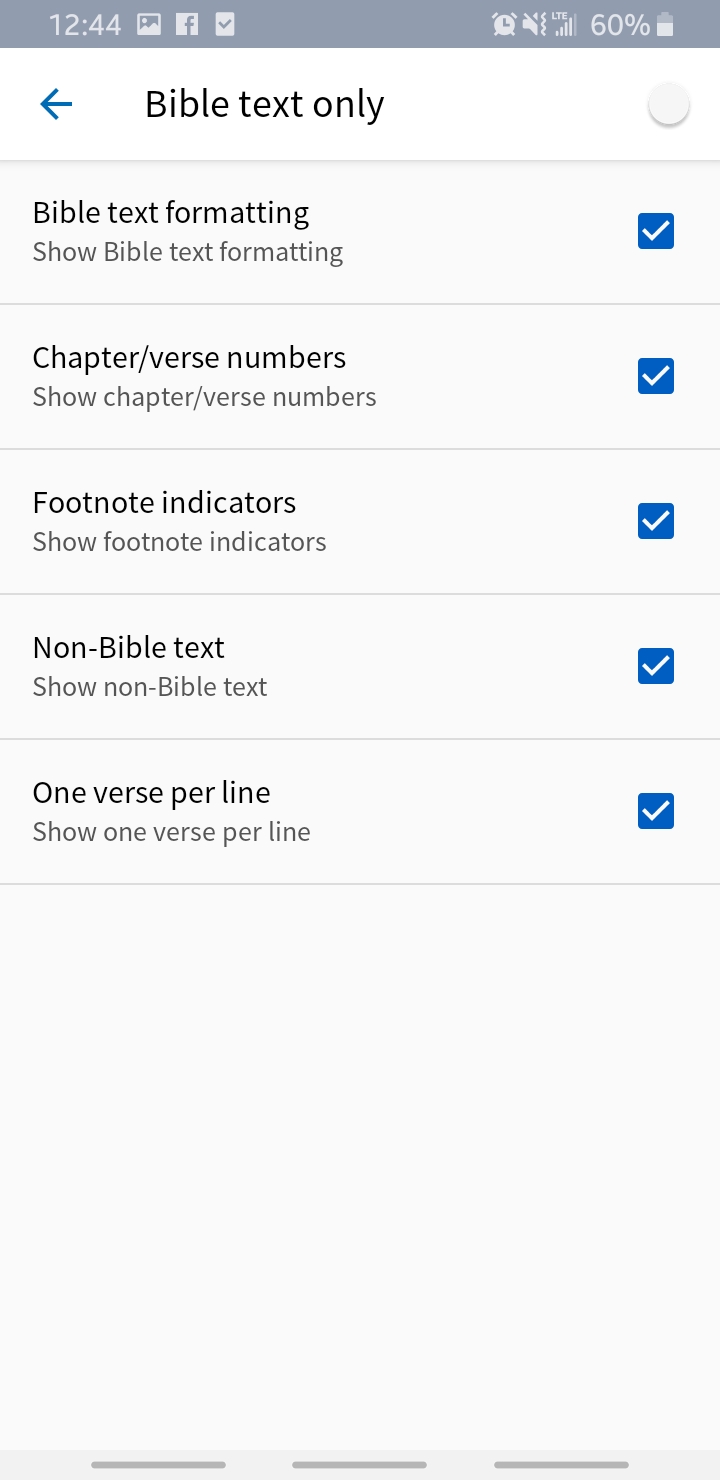Disable Chapter/verse numbers checkbox
This screenshot has height=1480, width=720.
click(x=656, y=376)
